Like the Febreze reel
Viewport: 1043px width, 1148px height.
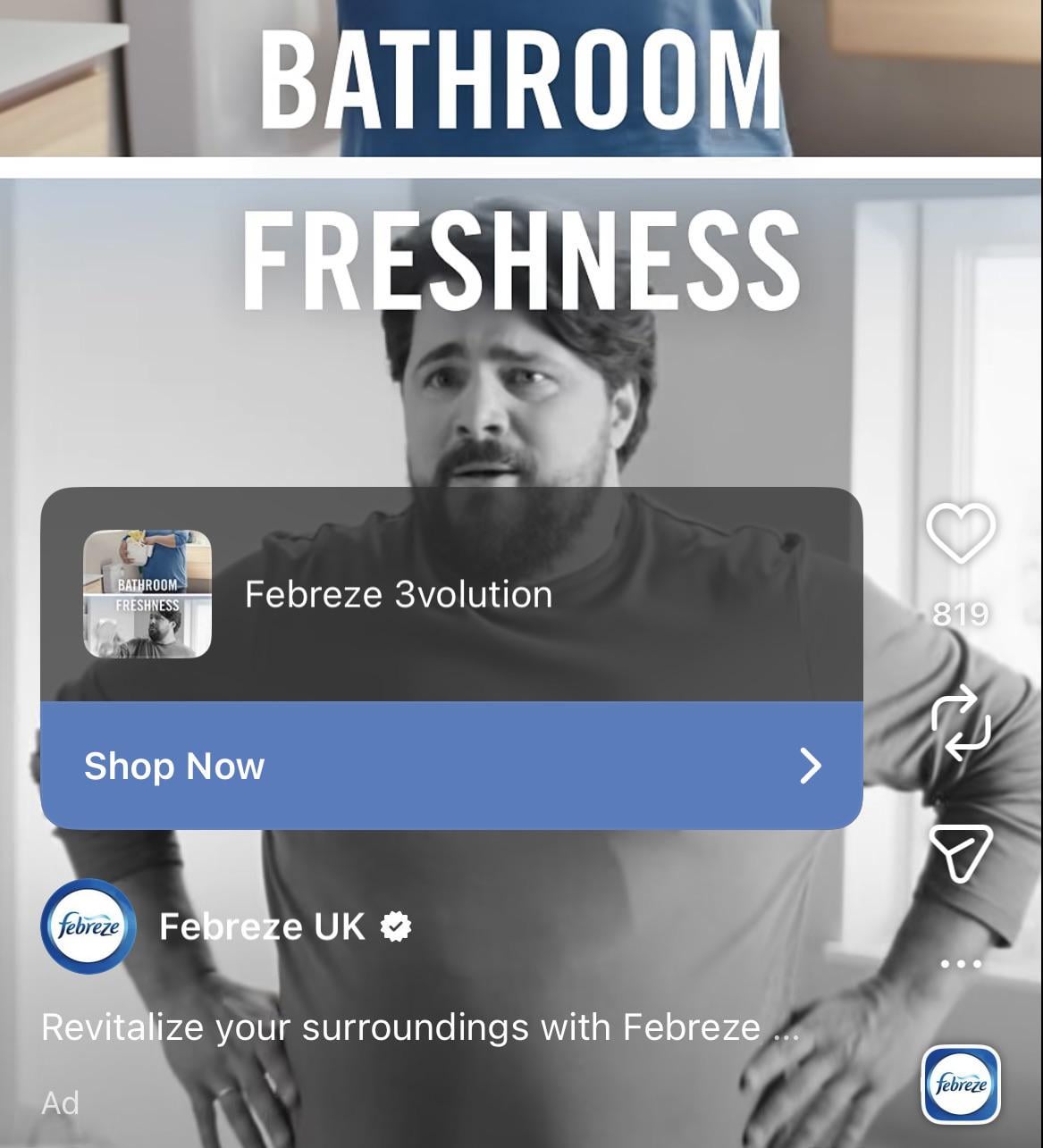(961, 533)
